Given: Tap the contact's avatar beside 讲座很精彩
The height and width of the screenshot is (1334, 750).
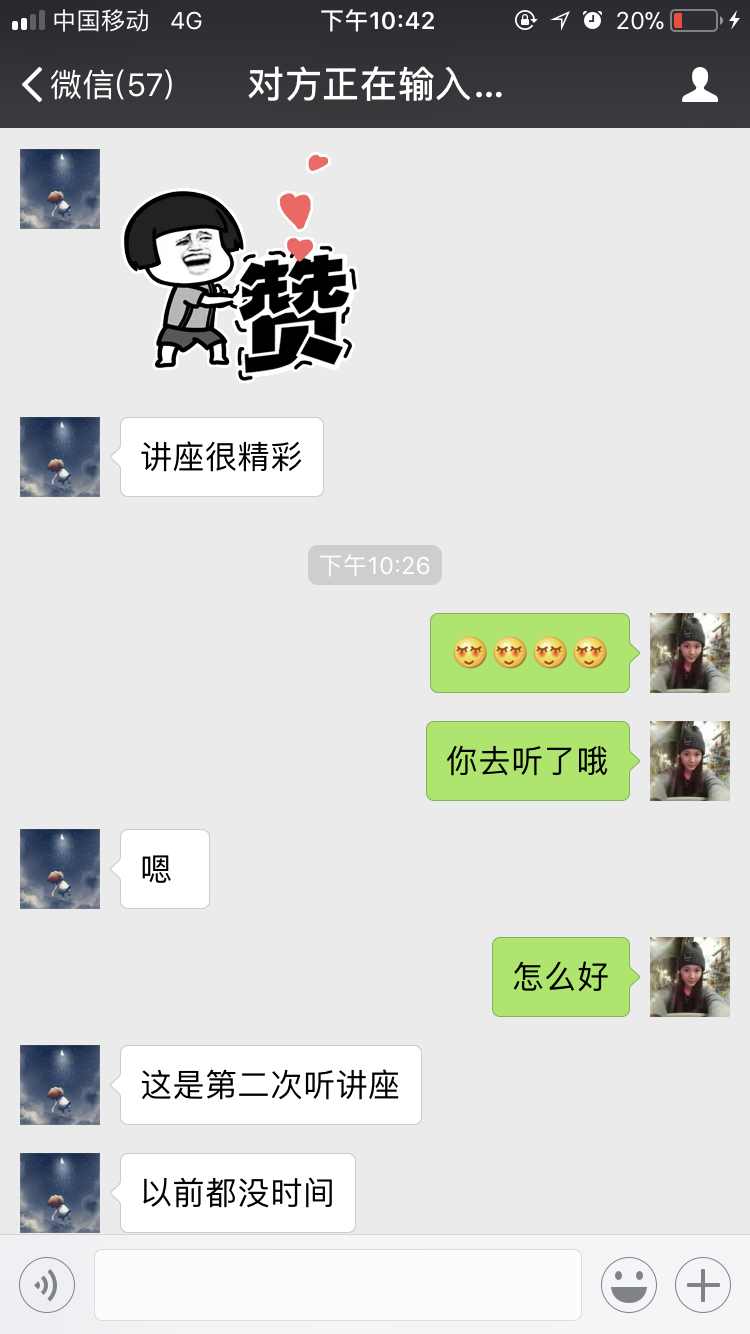Looking at the screenshot, I should [x=60, y=457].
